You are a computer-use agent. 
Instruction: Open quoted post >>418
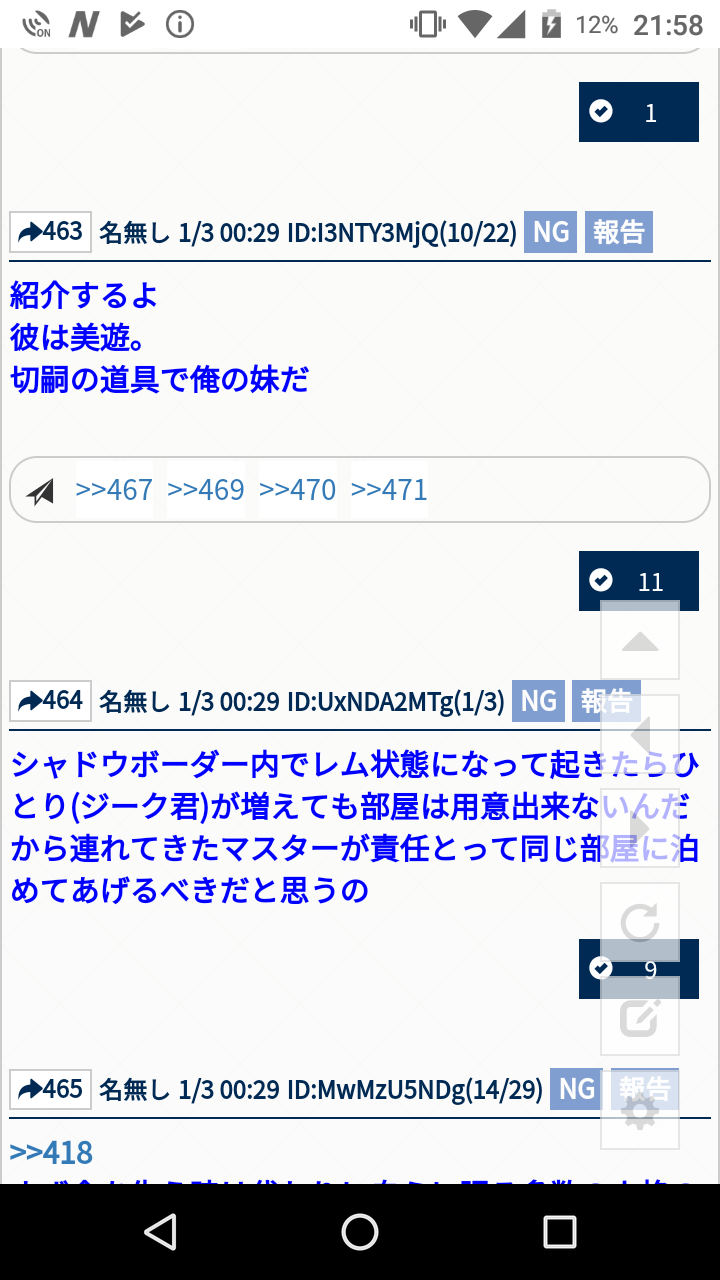pyautogui.click(x=51, y=1152)
